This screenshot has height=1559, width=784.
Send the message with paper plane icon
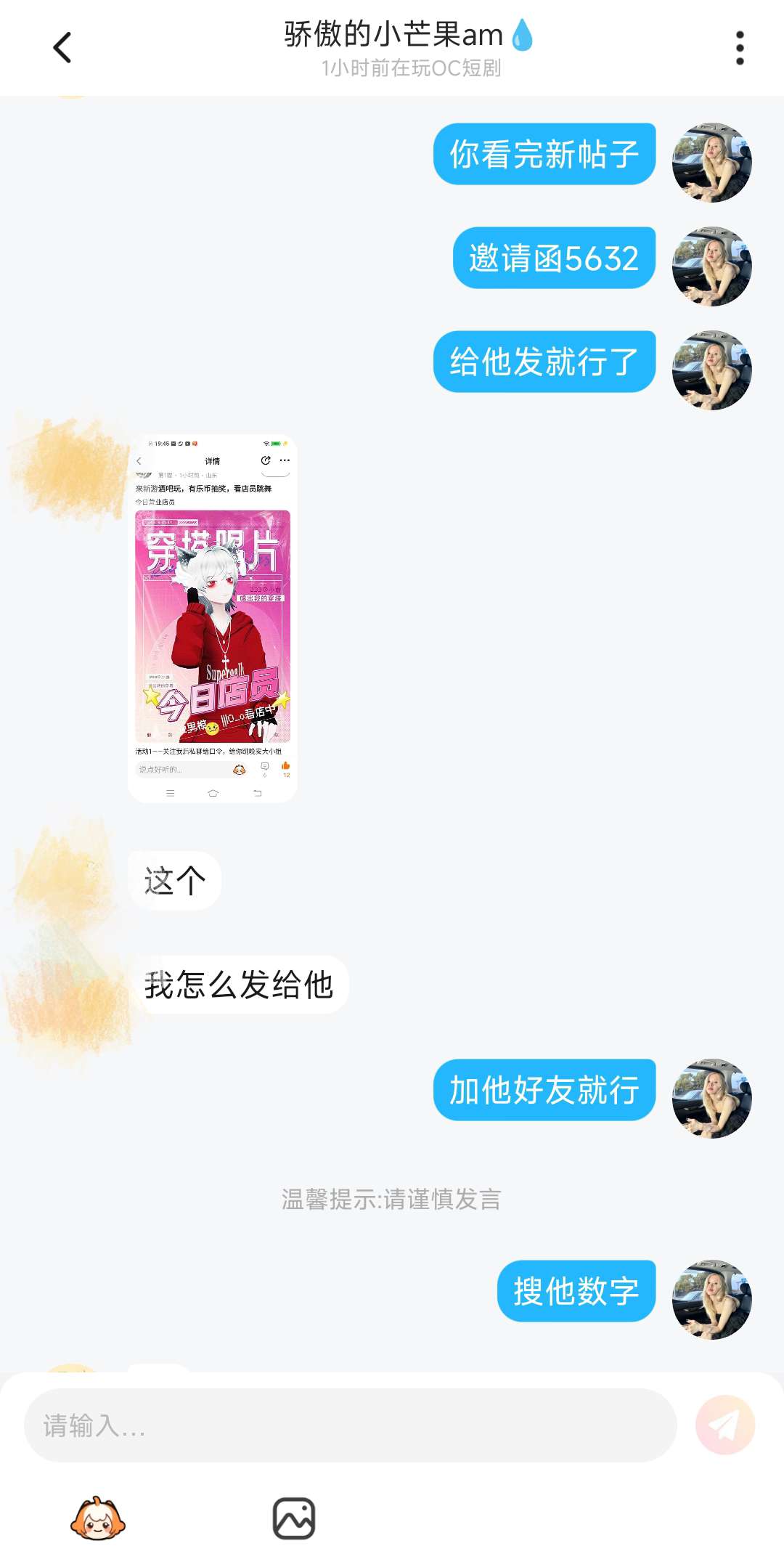(x=724, y=1425)
